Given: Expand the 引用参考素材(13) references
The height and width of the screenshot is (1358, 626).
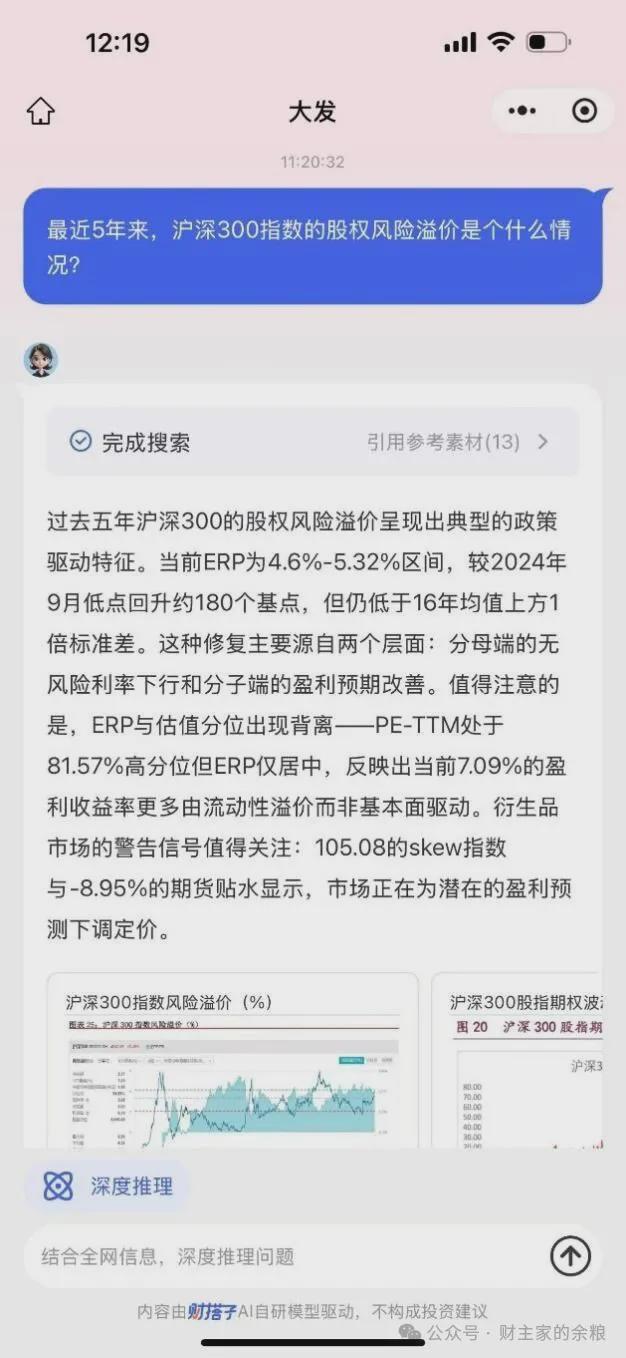Looking at the screenshot, I should coord(458,442).
